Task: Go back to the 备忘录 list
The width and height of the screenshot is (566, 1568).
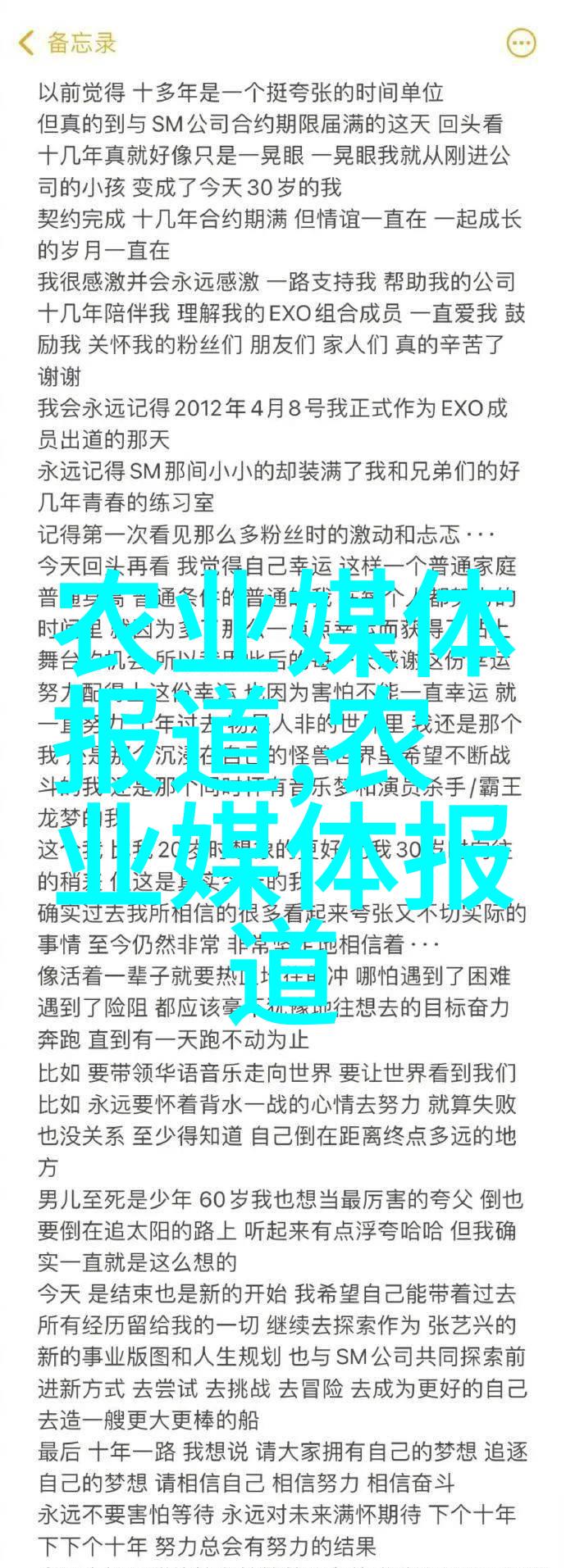Action: [x=66, y=43]
